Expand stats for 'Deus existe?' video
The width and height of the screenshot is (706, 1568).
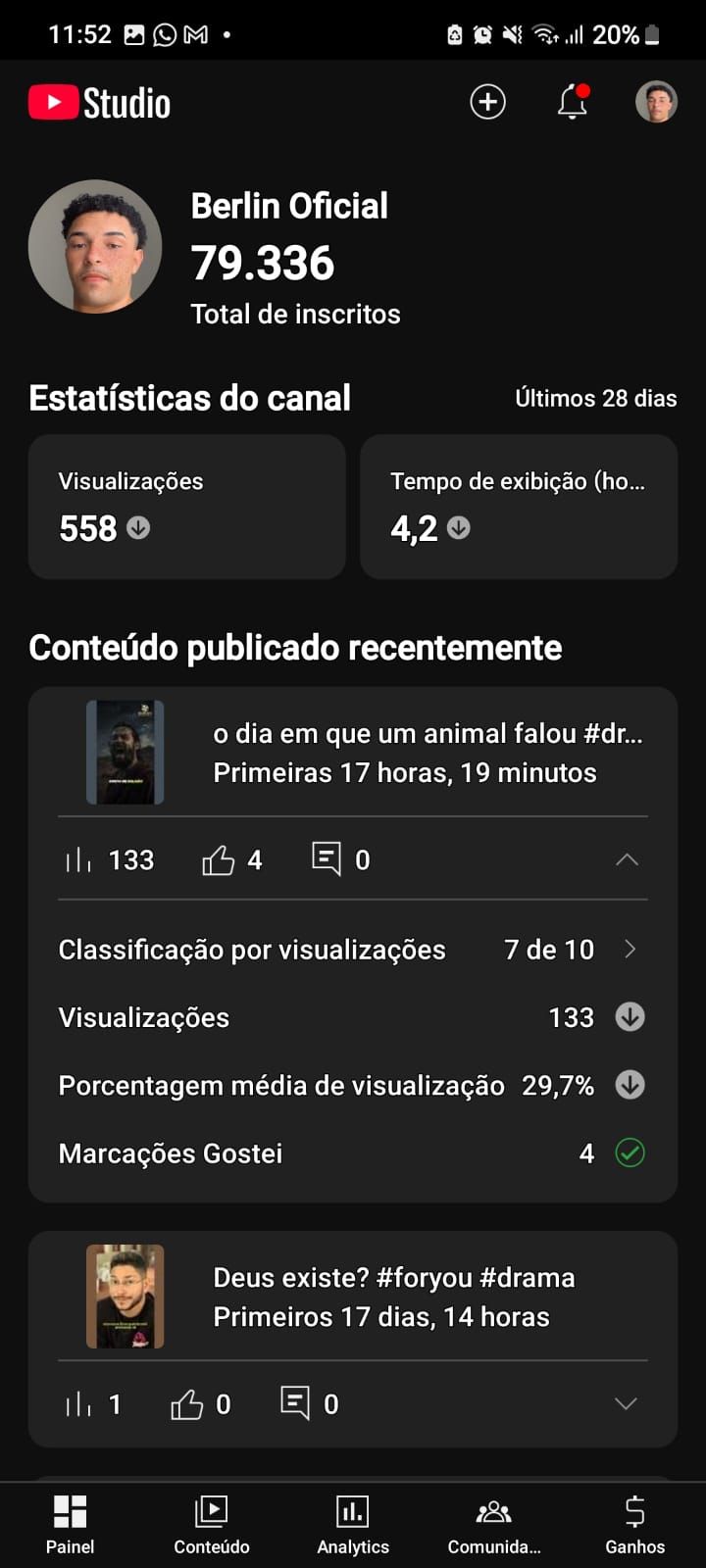click(x=626, y=1403)
